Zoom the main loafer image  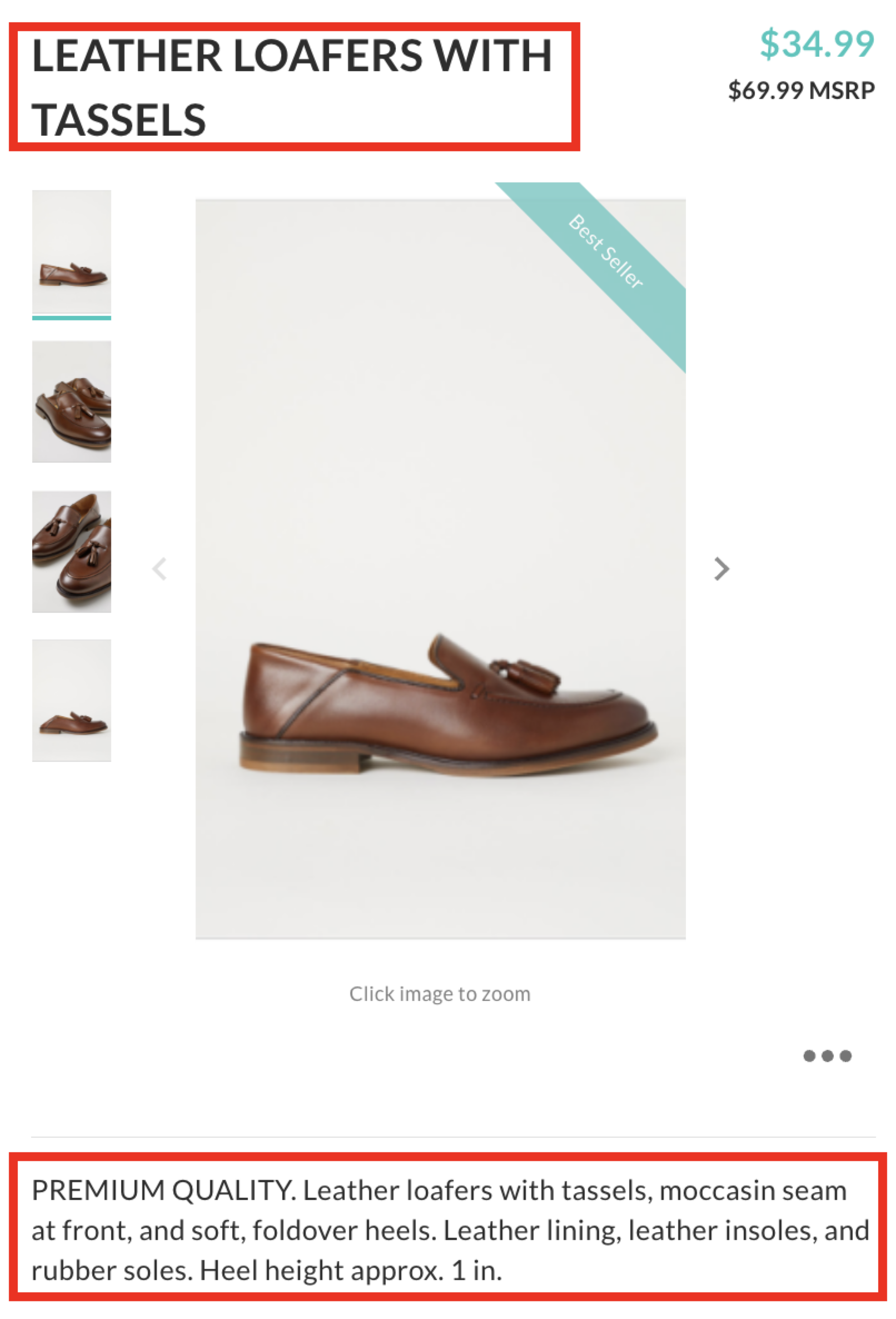coord(440,569)
